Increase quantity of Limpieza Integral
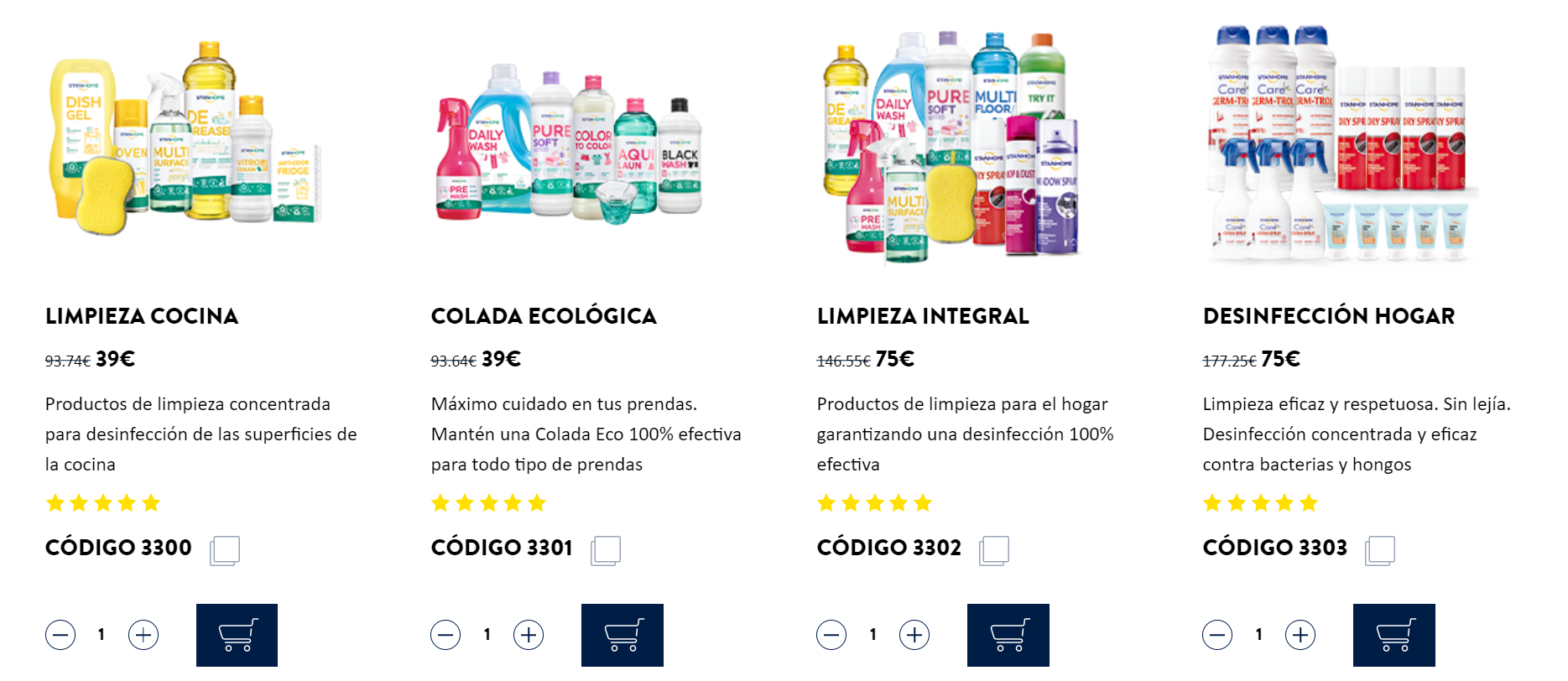The width and height of the screenshot is (1568, 681). click(914, 635)
